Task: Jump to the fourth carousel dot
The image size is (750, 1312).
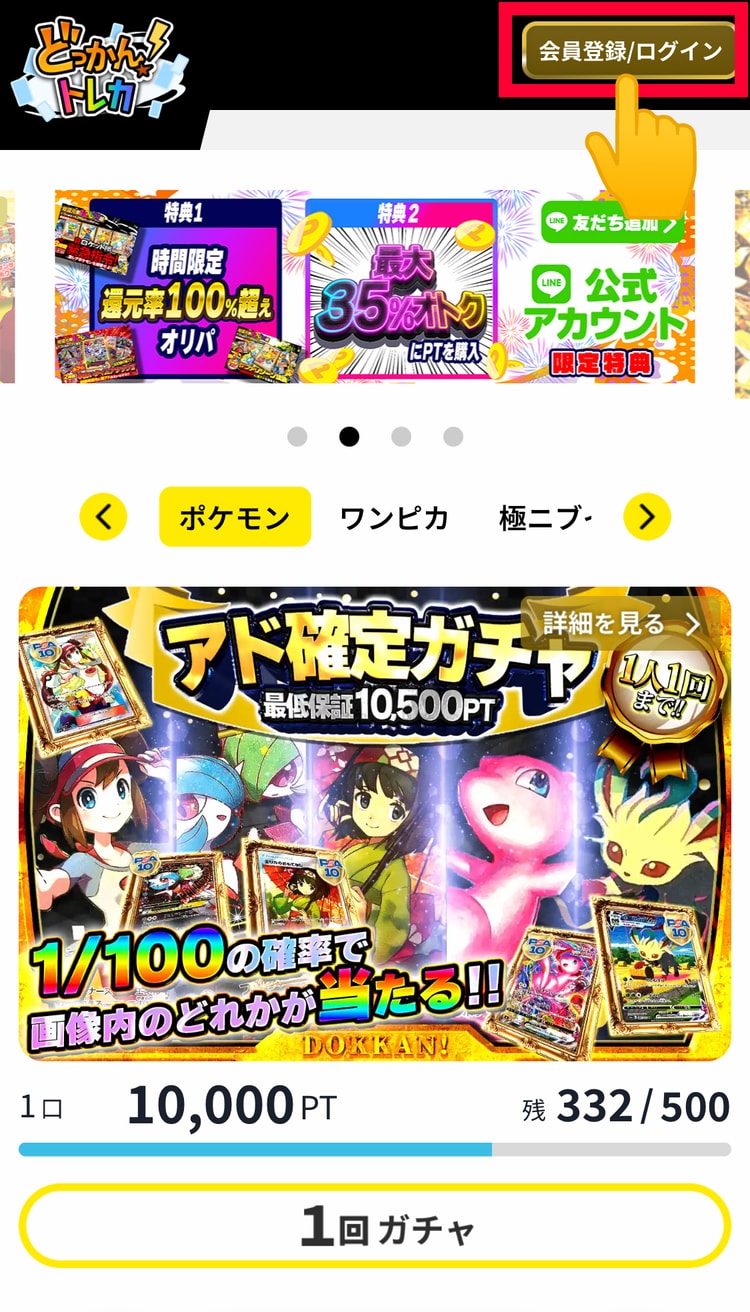Action: [x=453, y=437]
